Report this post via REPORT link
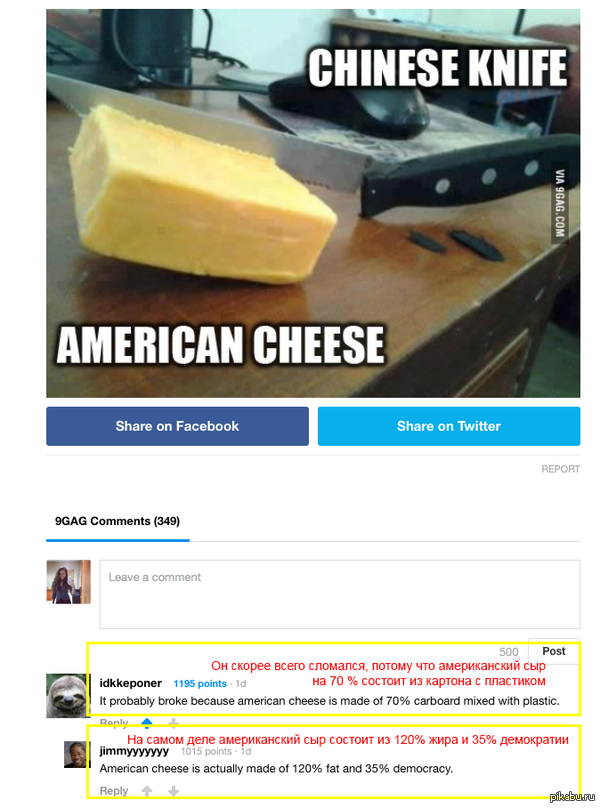Viewport: 600px width, 808px height. tap(560, 469)
